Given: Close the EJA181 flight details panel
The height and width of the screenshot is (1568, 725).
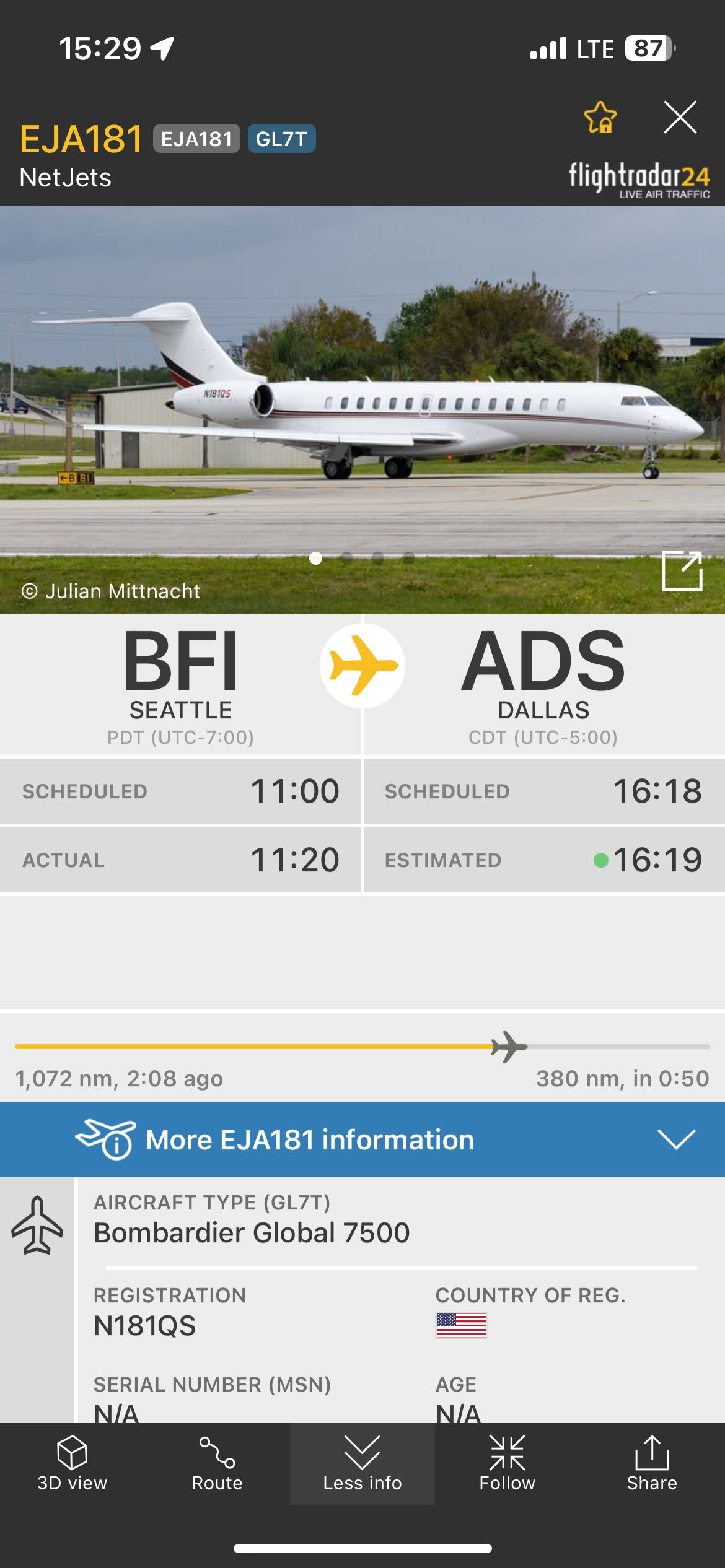Looking at the screenshot, I should pyautogui.click(x=680, y=117).
